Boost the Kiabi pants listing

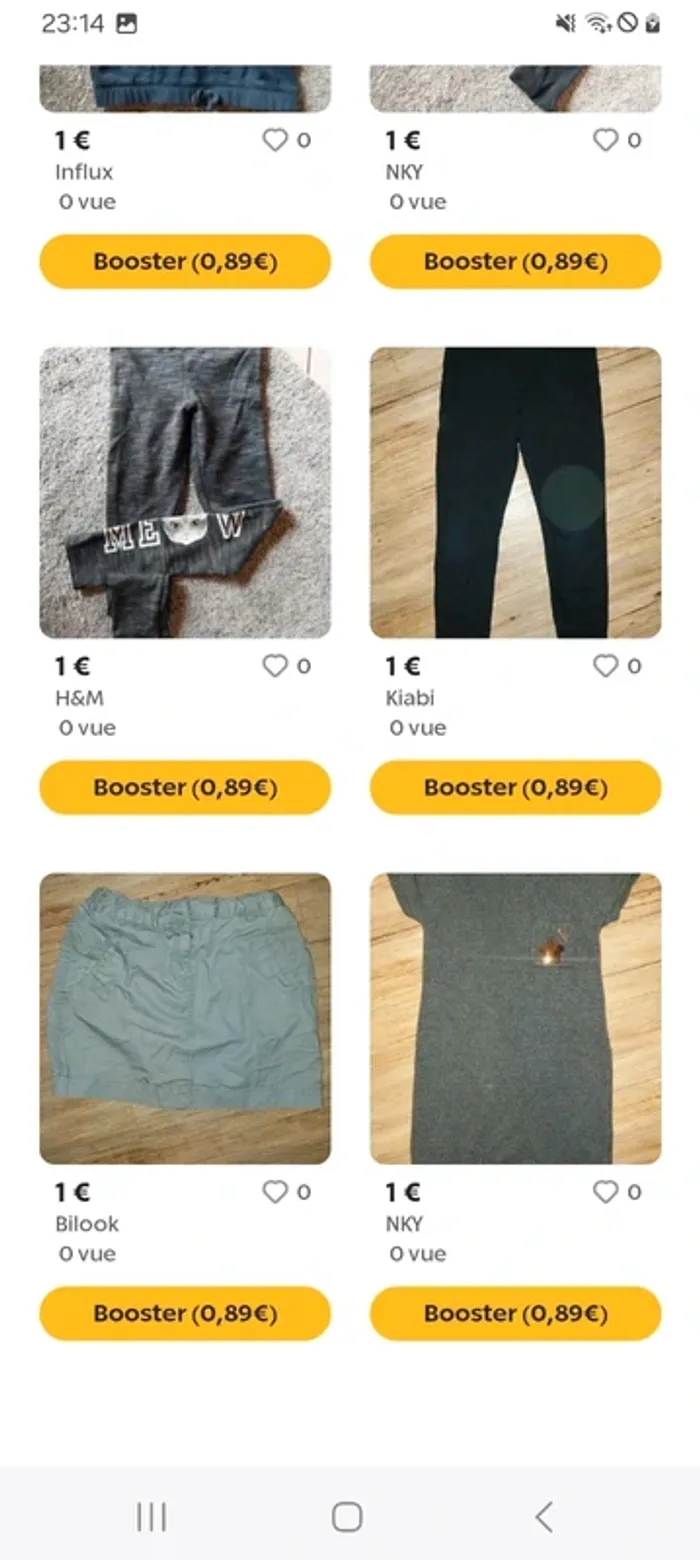(x=515, y=788)
